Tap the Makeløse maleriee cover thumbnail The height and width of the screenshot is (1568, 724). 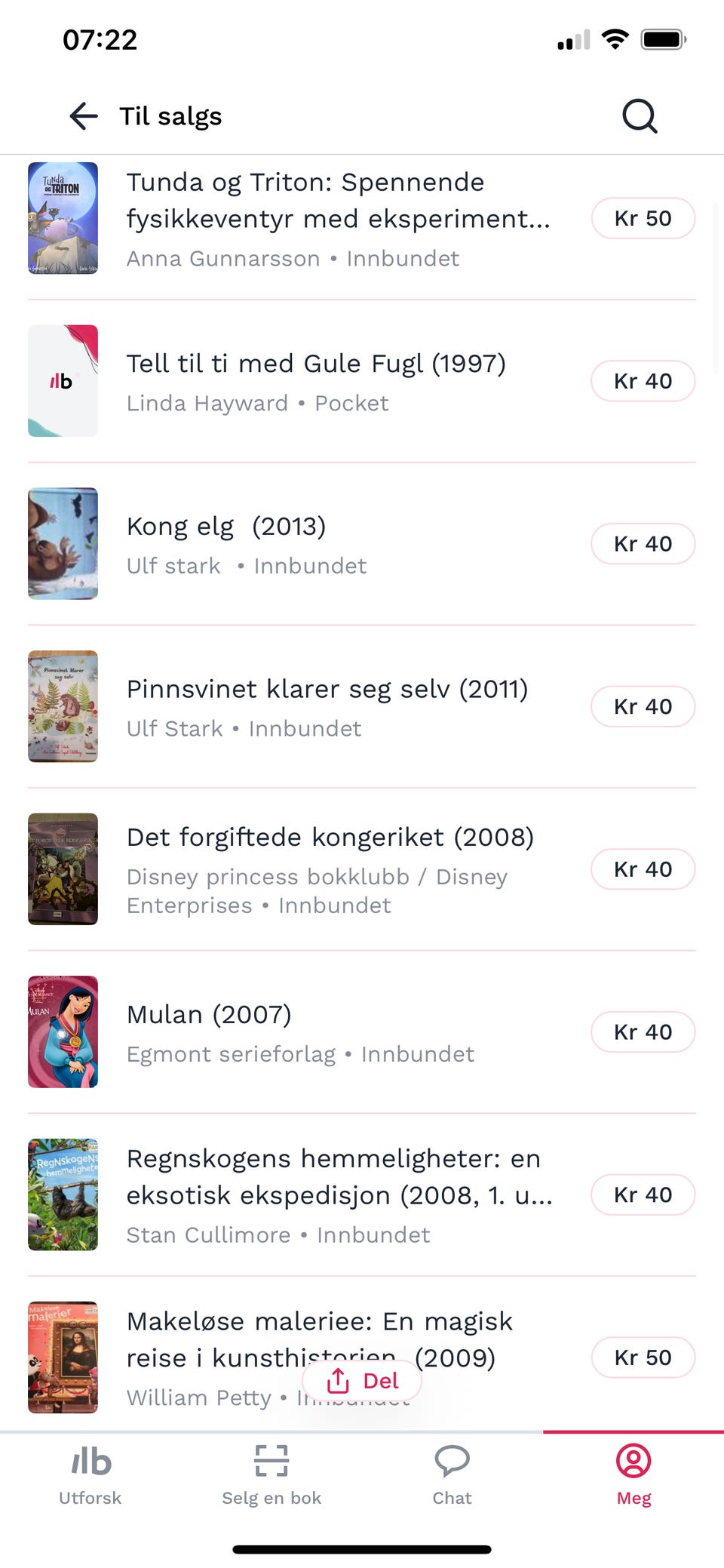coord(63,1357)
